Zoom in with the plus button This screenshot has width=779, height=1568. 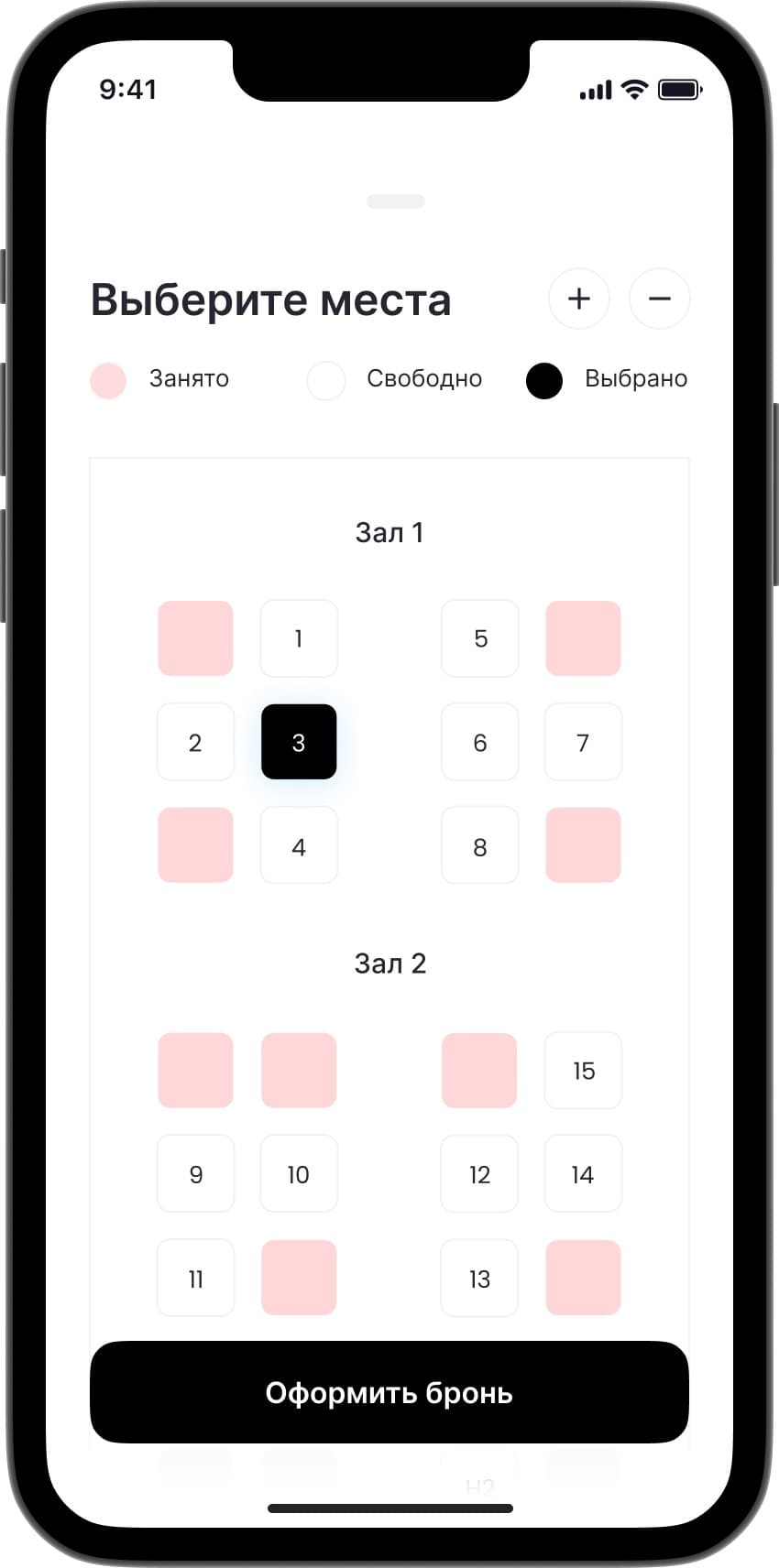[579, 299]
